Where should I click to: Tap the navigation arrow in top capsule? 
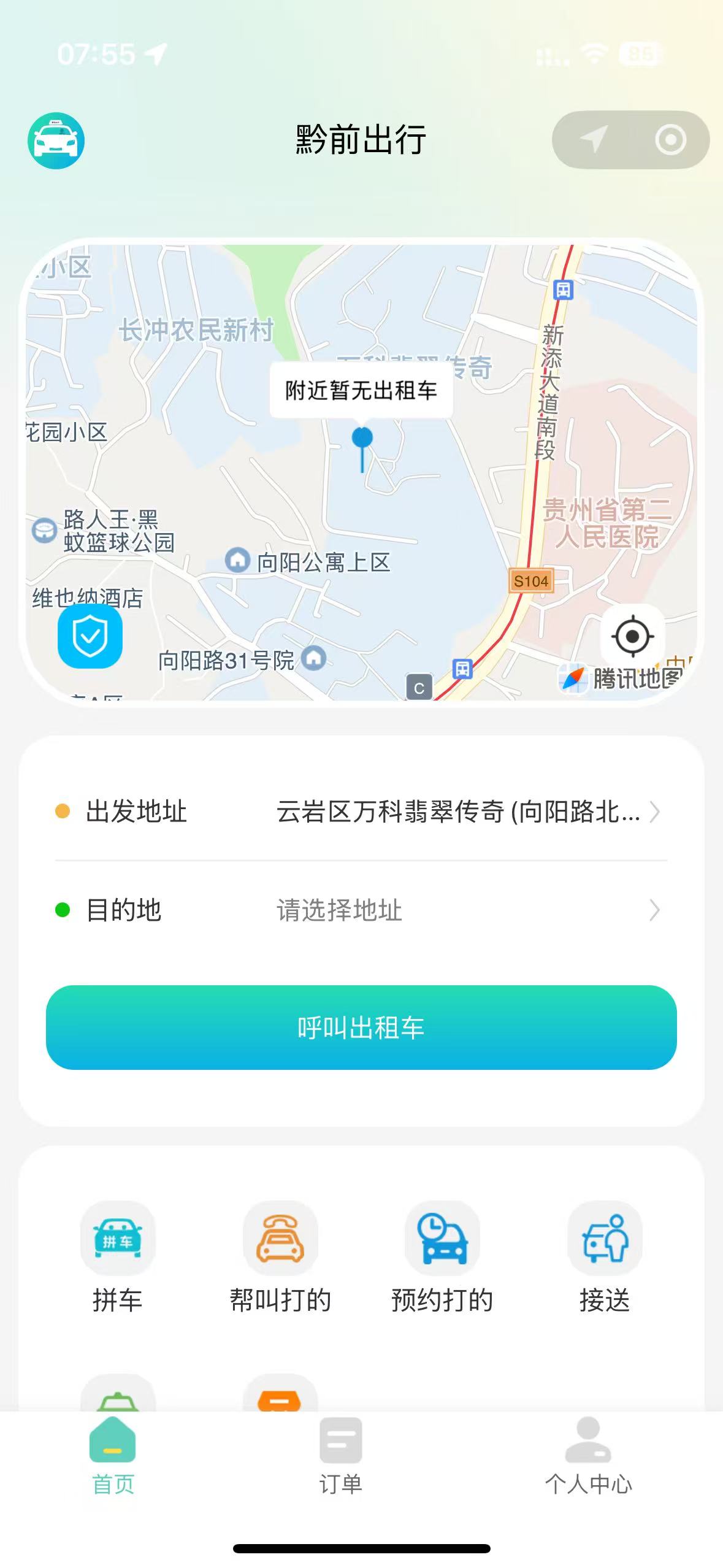[x=593, y=140]
